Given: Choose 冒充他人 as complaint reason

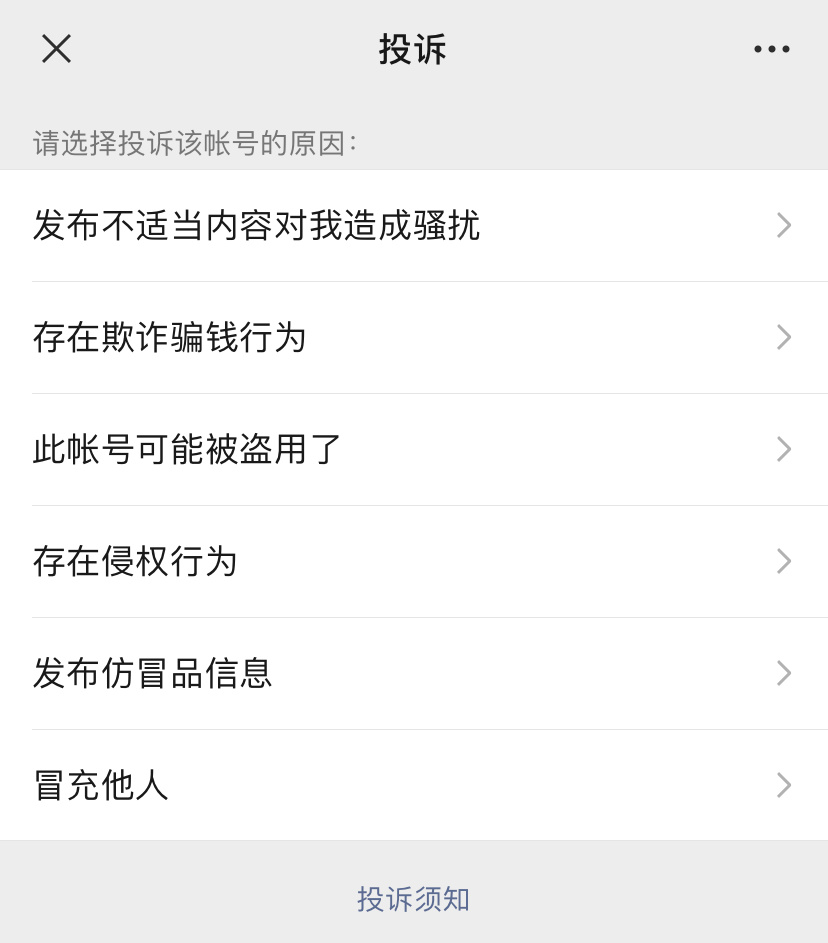Looking at the screenshot, I should click(x=101, y=786).
